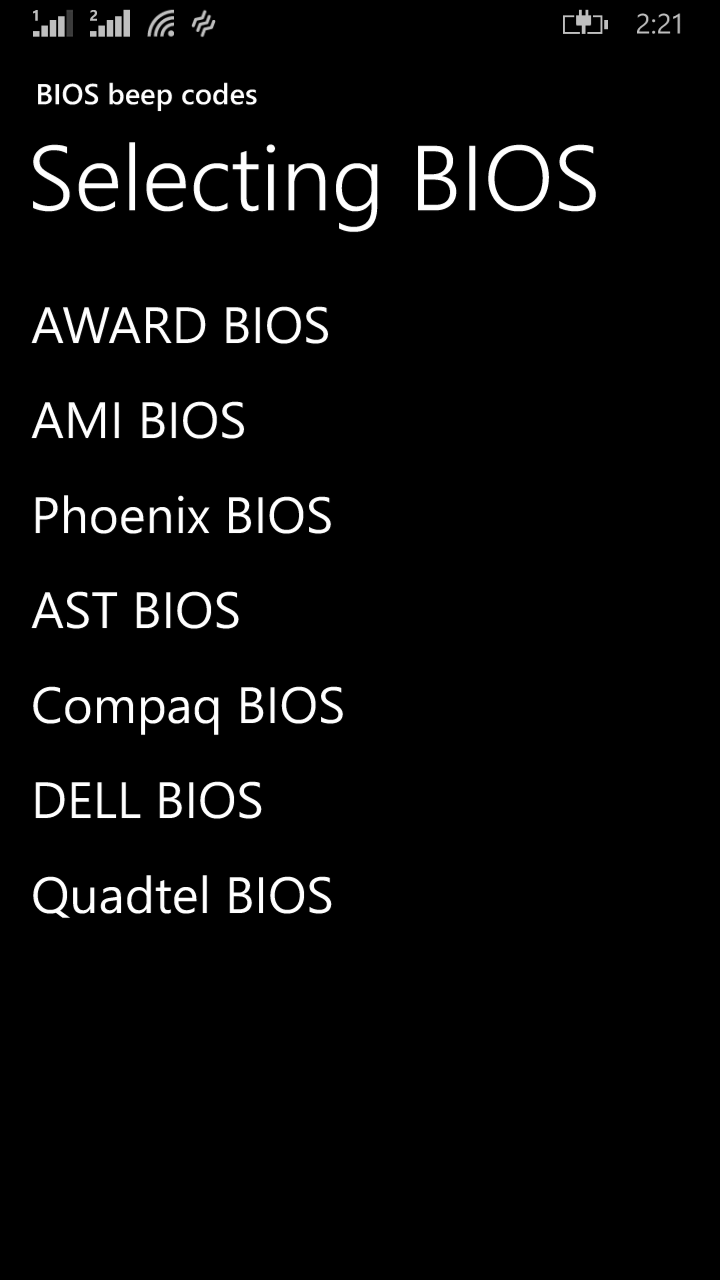This screenshot has height=1280, width=720.
Task: View DELL BIOS beep codes
Action: (x=148, y=801)
